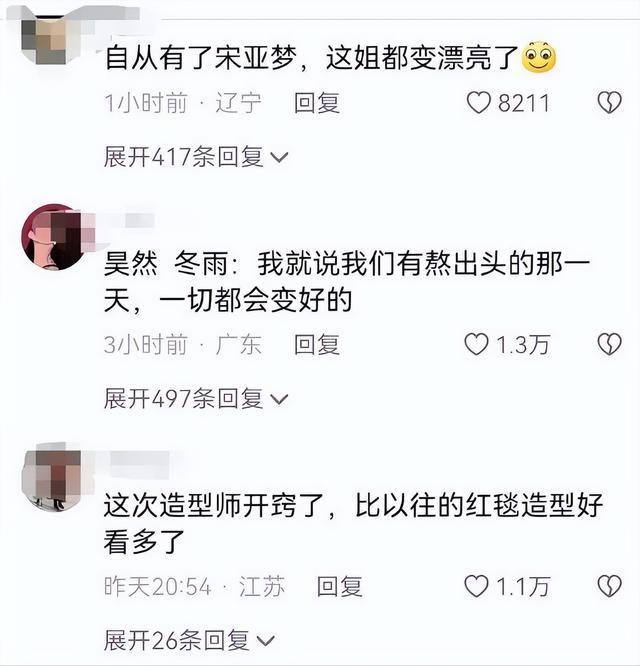
Task: Reply to the comment from 广东
Action: click(316, 345)
